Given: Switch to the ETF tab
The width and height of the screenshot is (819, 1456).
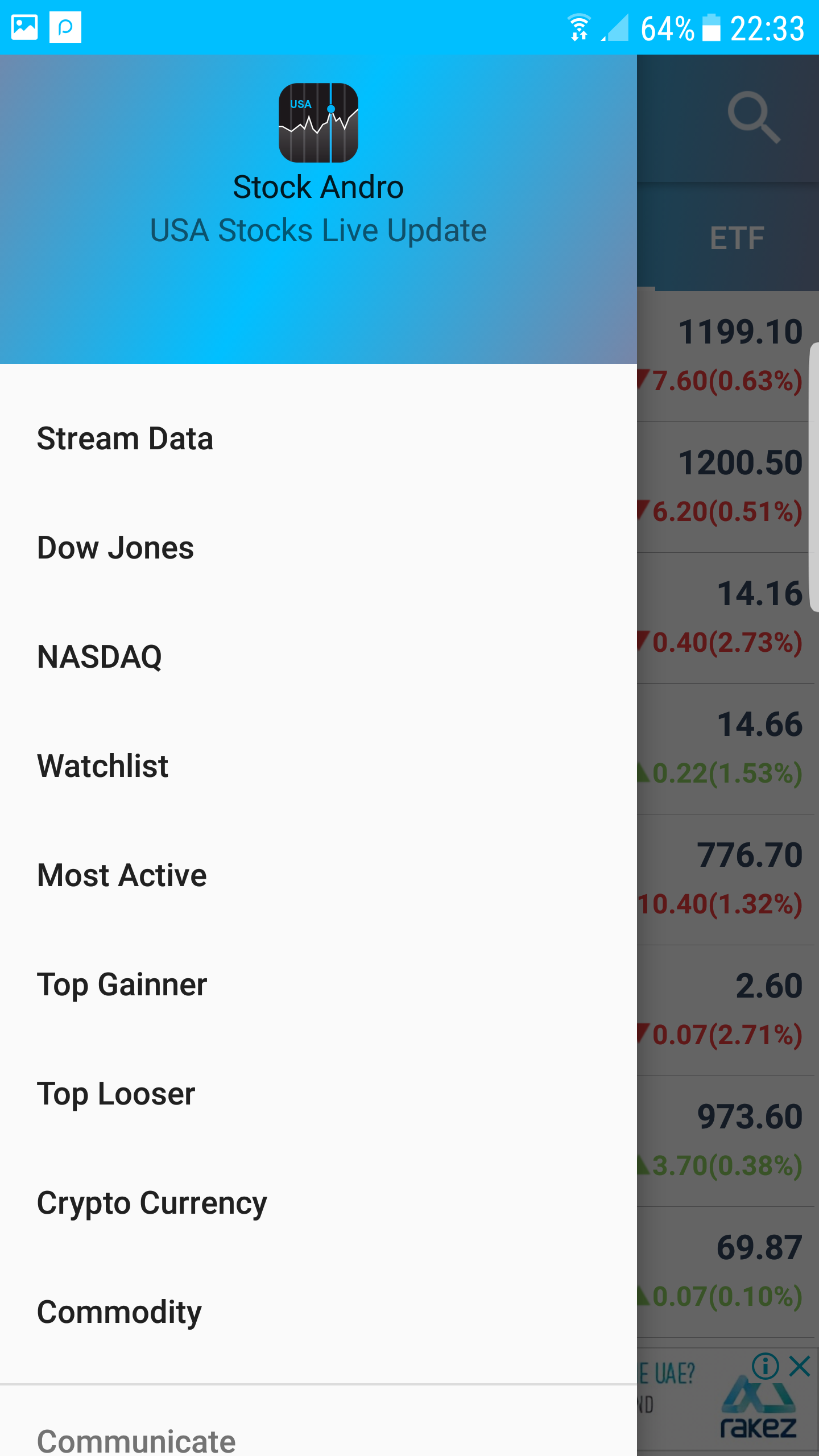Looking at the screenshot, I should pos(737,238).
